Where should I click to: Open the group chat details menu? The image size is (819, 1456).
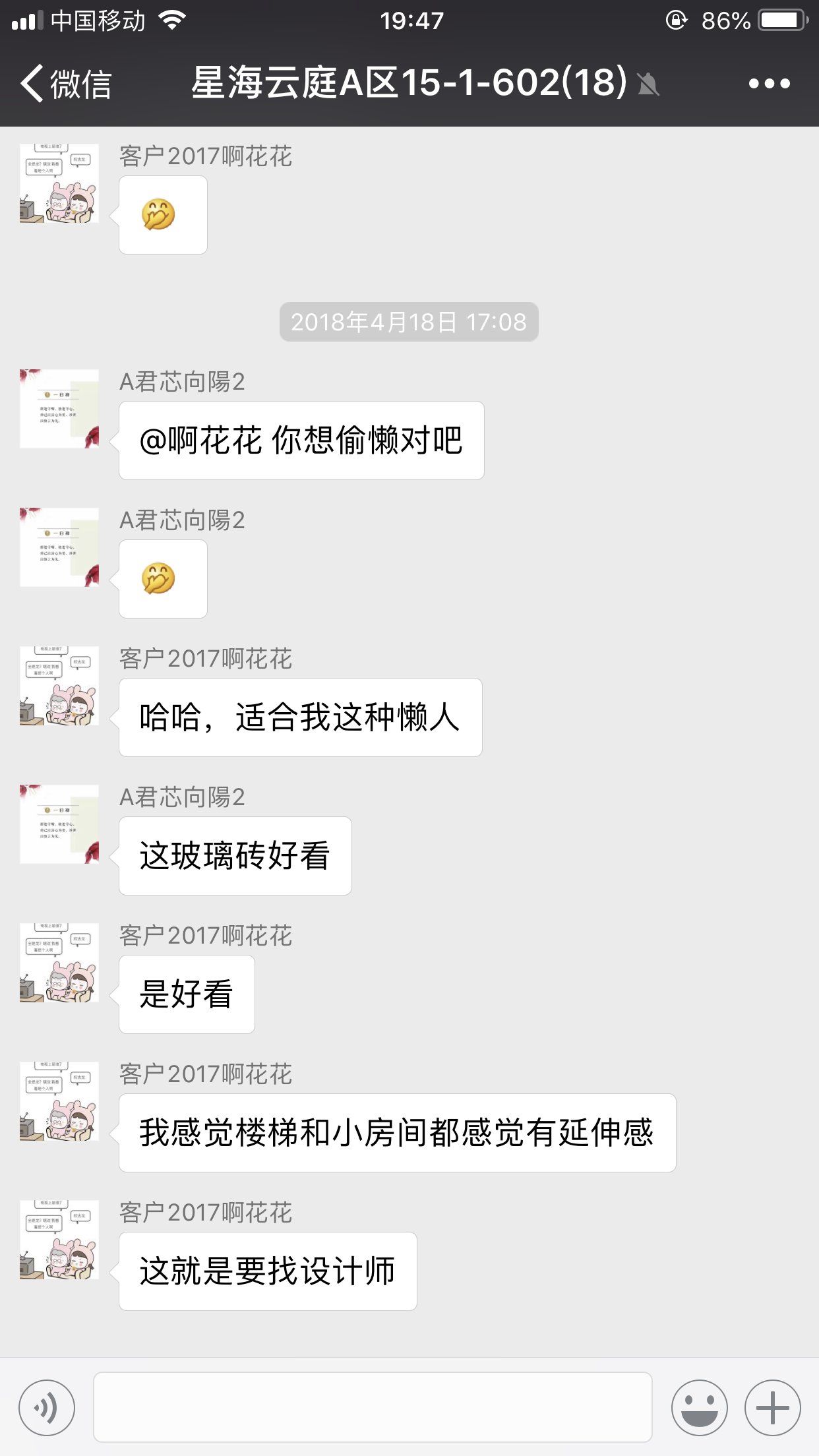(769, 84)
